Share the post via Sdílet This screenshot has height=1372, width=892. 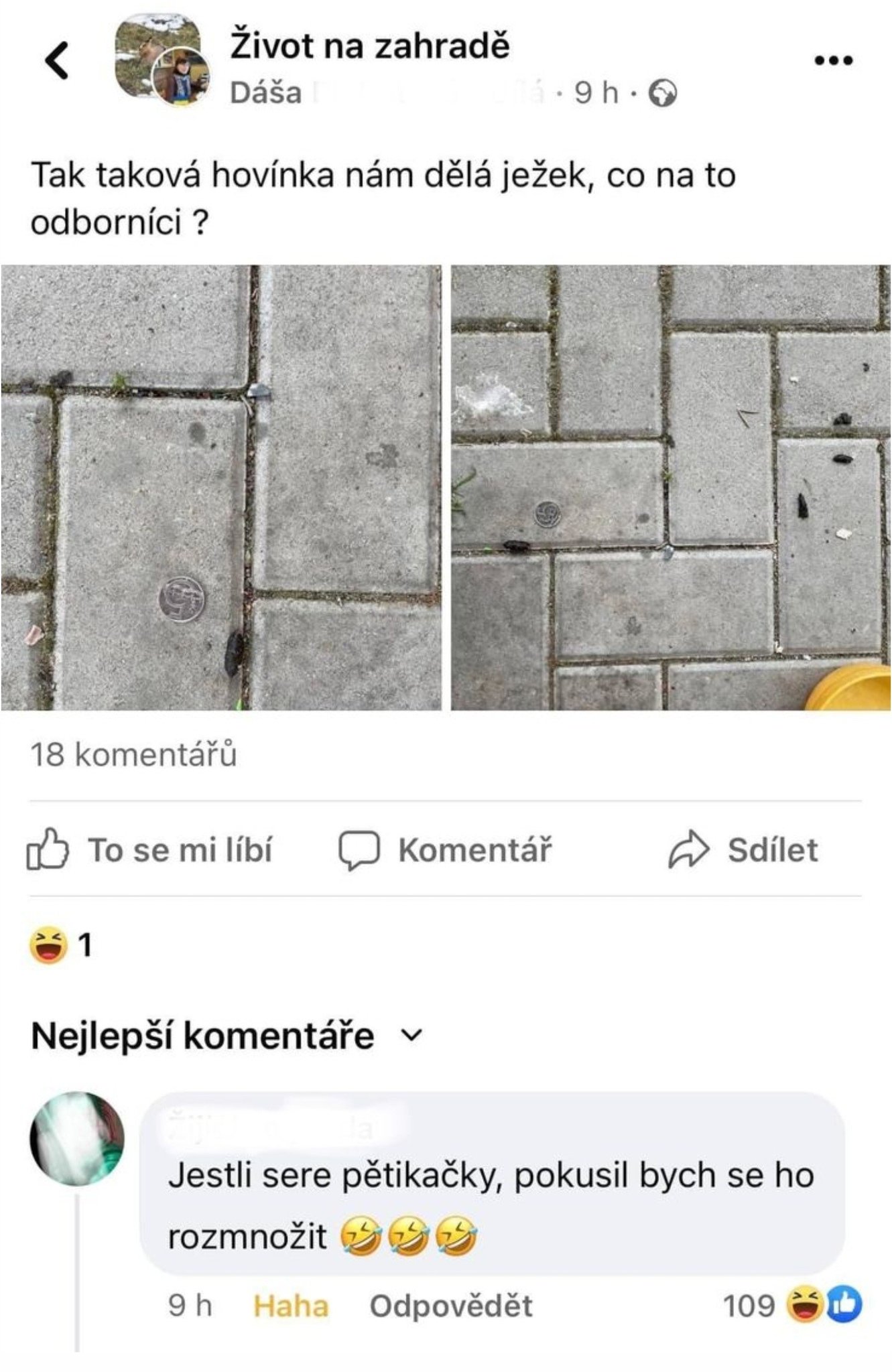pyautogui.click(x=744, y=849)
